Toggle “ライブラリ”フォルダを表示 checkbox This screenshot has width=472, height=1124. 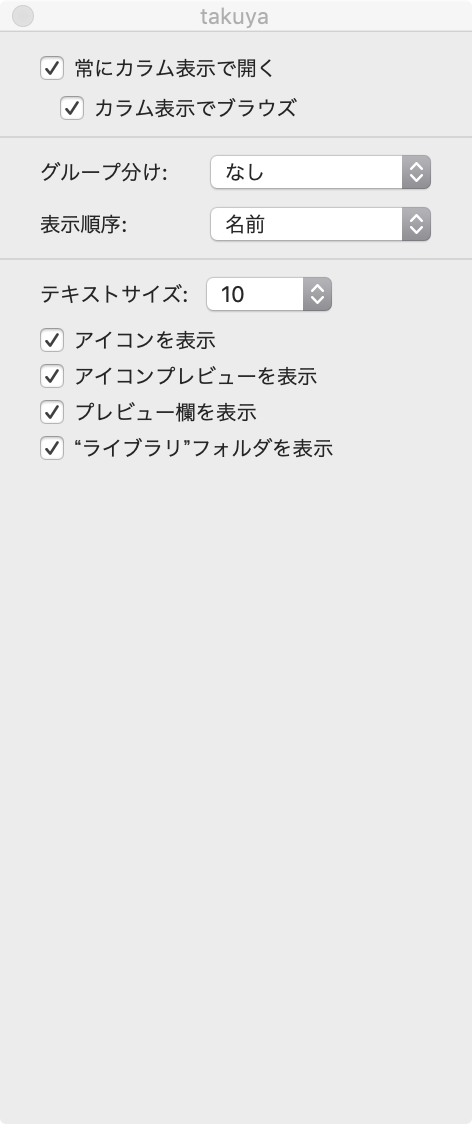52,449
